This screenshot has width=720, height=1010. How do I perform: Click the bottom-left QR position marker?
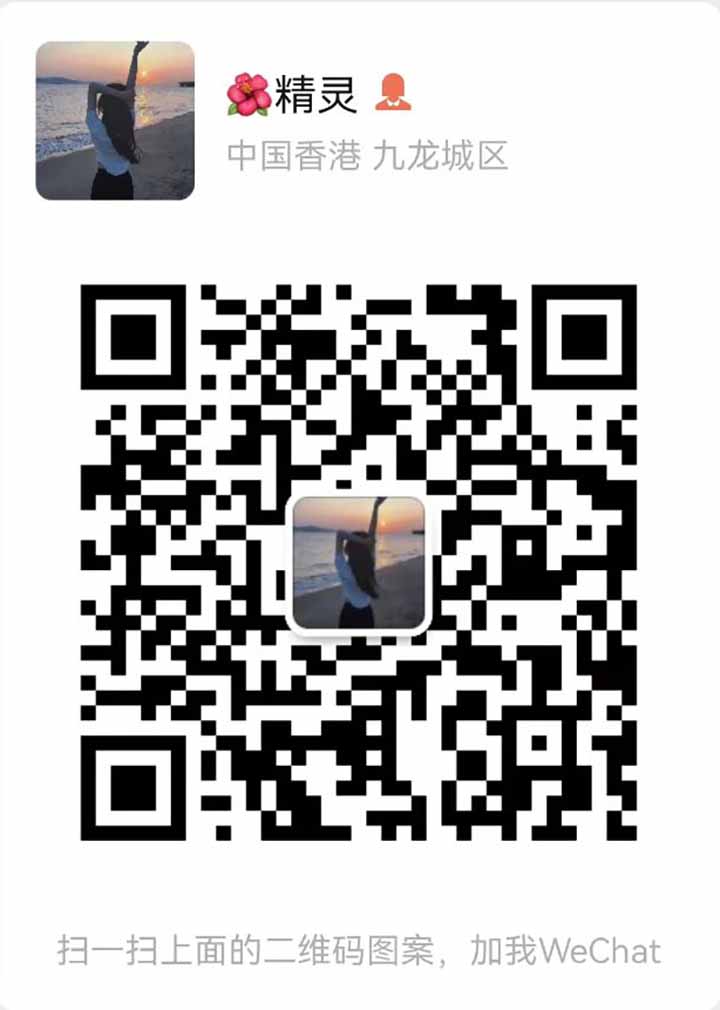coord(133,790)
